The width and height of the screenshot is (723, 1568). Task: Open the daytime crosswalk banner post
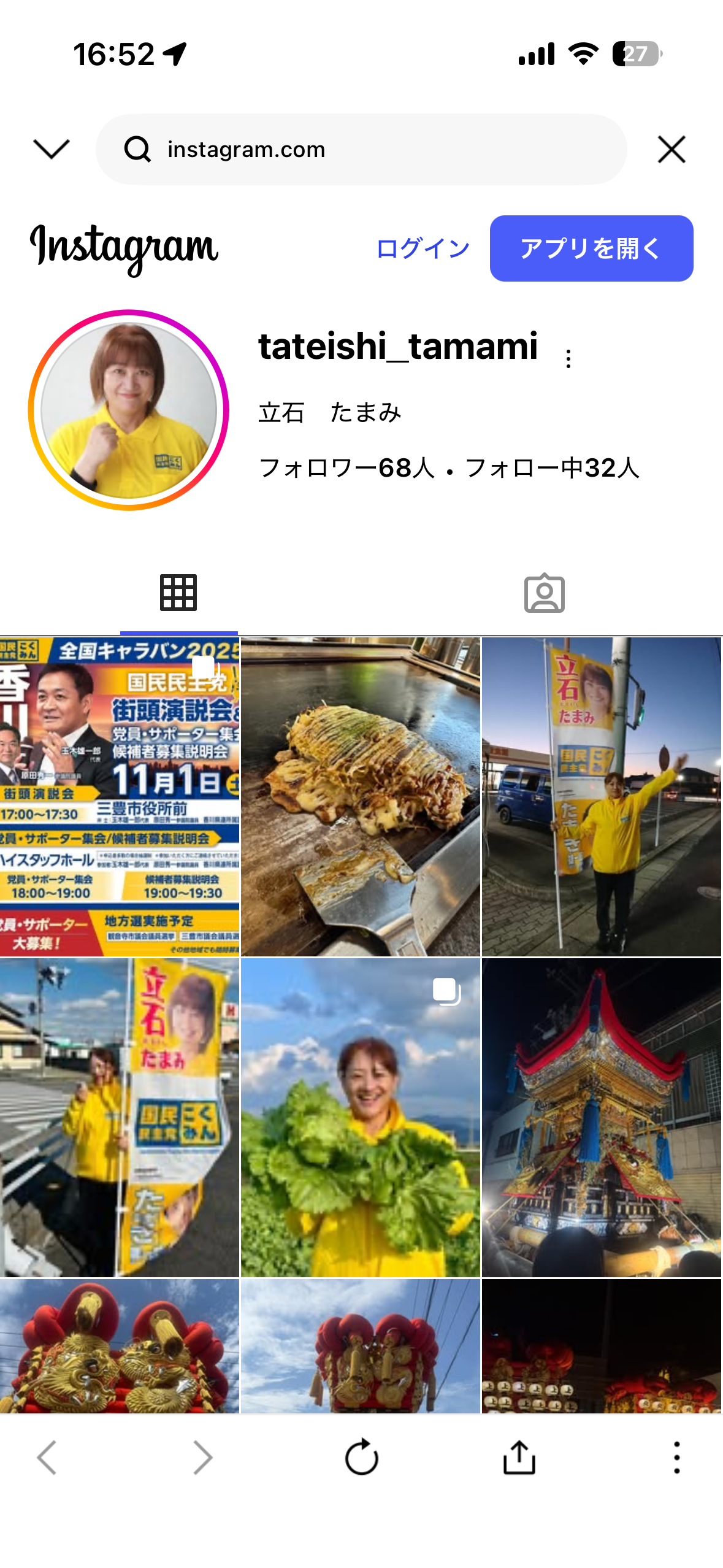coord(120,1117)
